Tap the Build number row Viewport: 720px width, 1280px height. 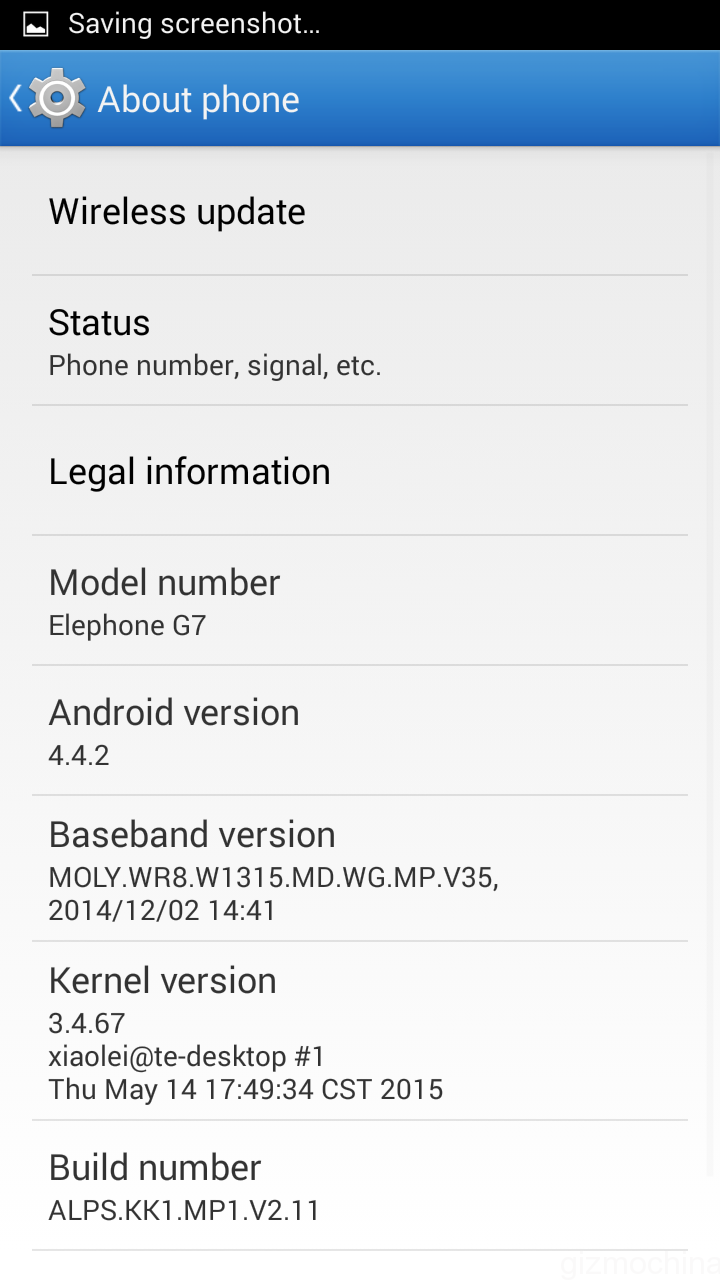click(360, 1187)
